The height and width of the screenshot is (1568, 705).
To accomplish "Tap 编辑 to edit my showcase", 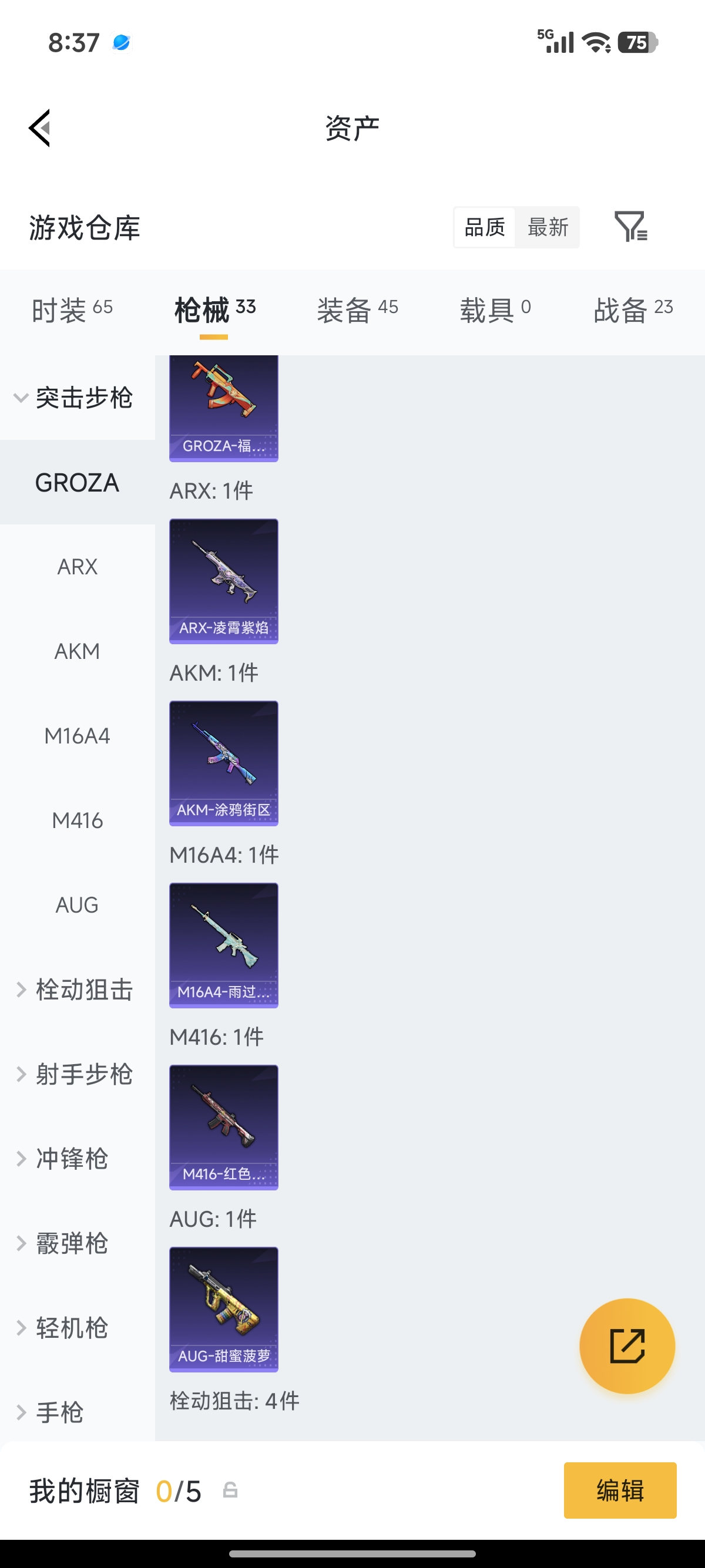I will click(x=619, y=1490).
